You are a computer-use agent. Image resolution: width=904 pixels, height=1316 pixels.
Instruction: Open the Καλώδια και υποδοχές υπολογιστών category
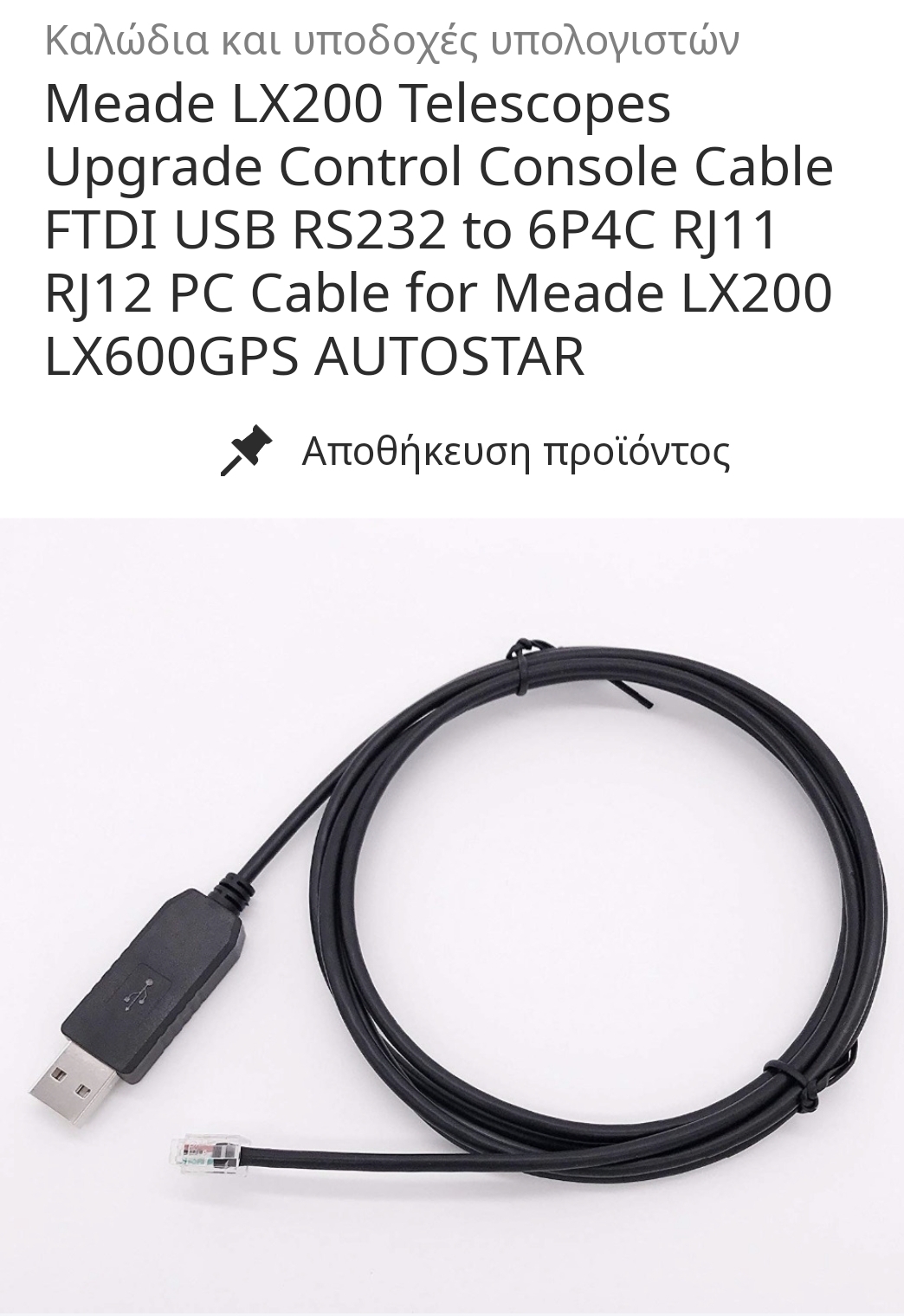coord(391,40)
